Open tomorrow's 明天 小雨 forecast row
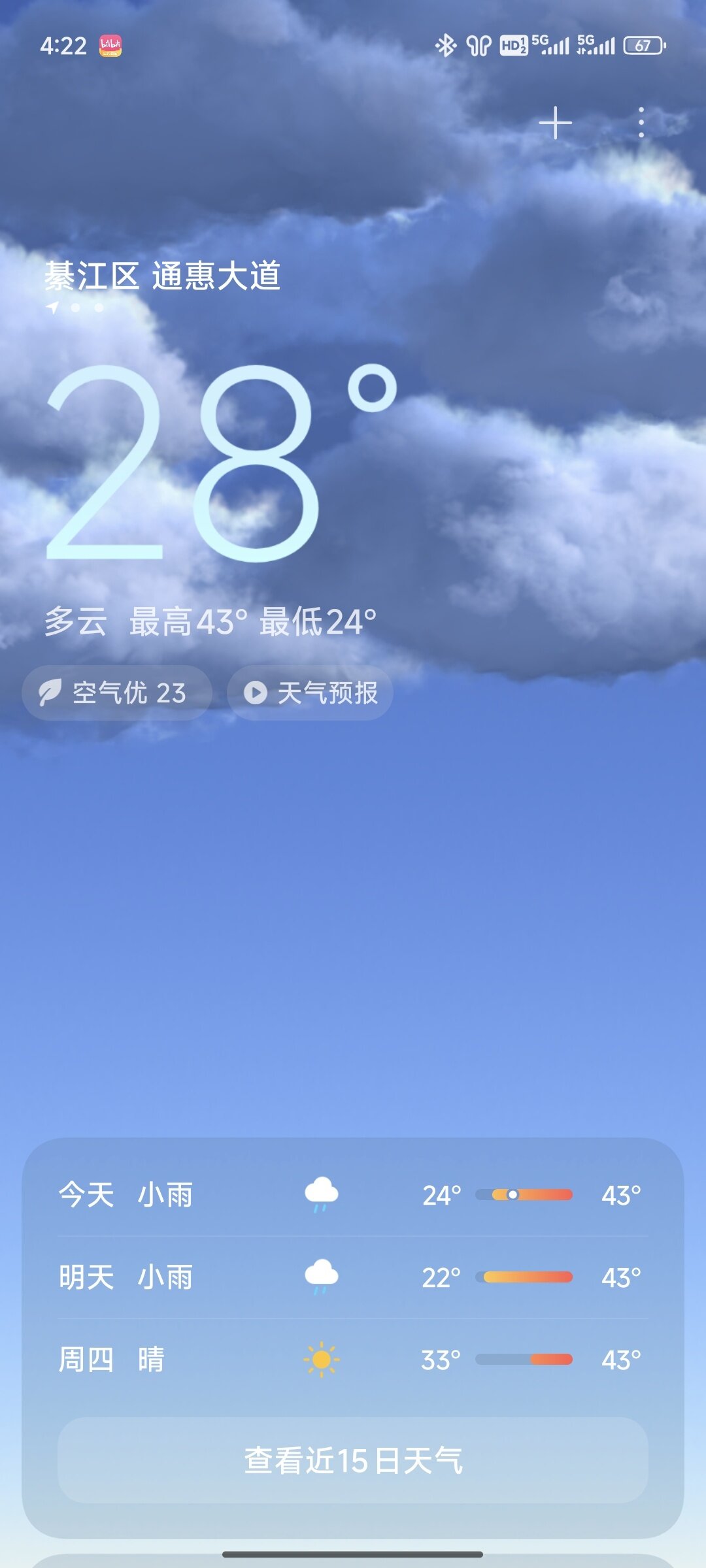The width and height of the screenshot is (706, 1568). point(353,1277)
